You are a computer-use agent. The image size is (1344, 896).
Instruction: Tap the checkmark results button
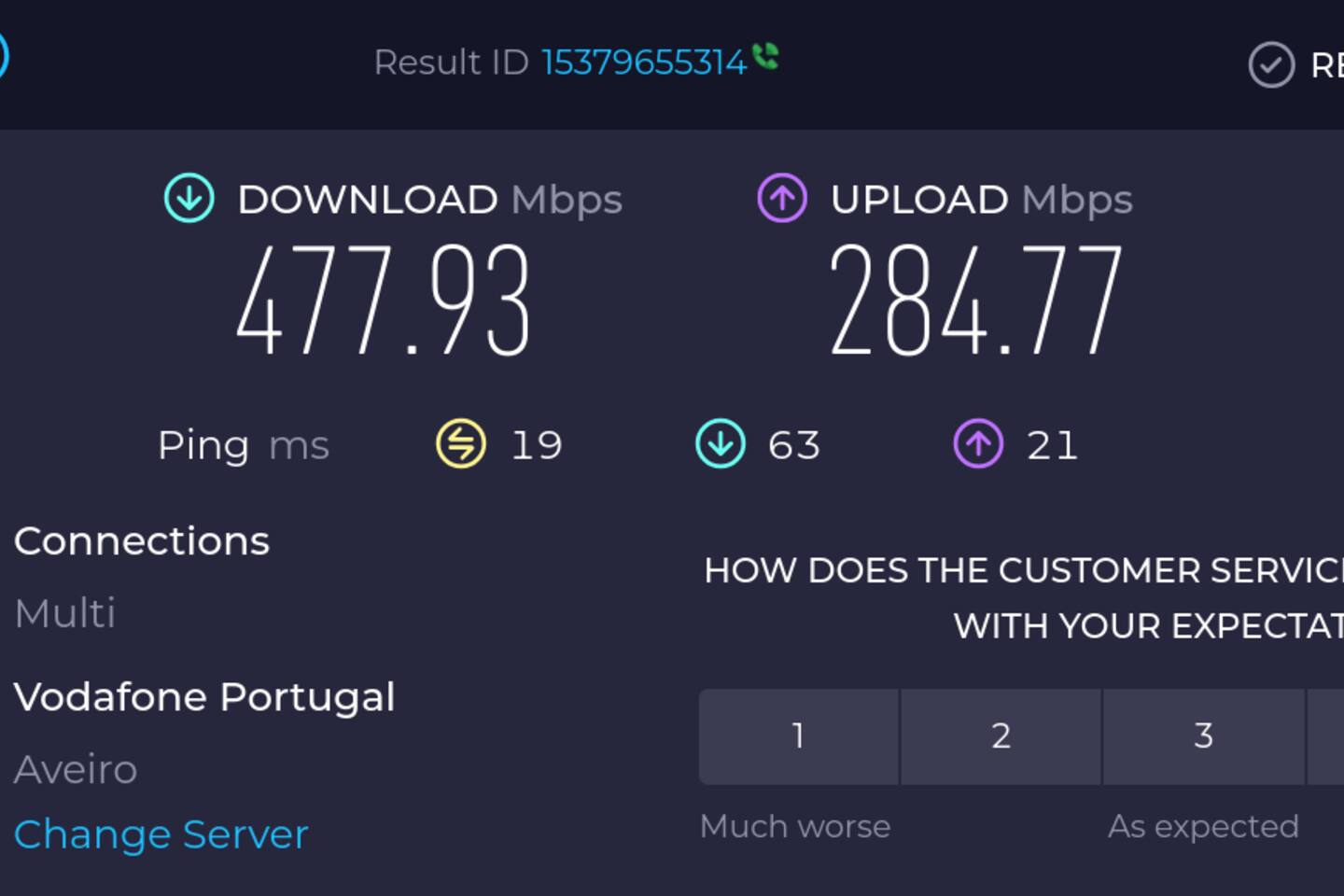point(1271,65)
